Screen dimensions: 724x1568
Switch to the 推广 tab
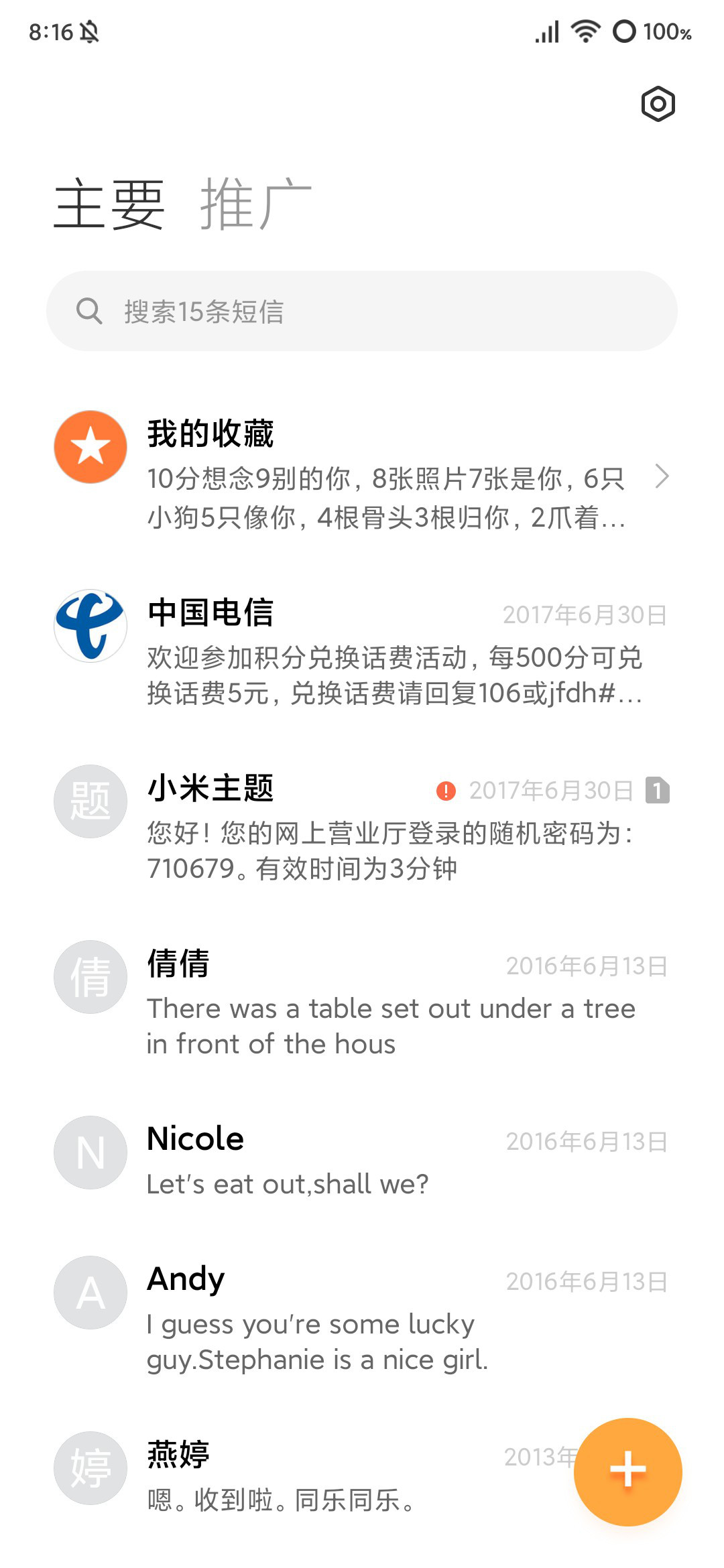click(x=256, y=204)
